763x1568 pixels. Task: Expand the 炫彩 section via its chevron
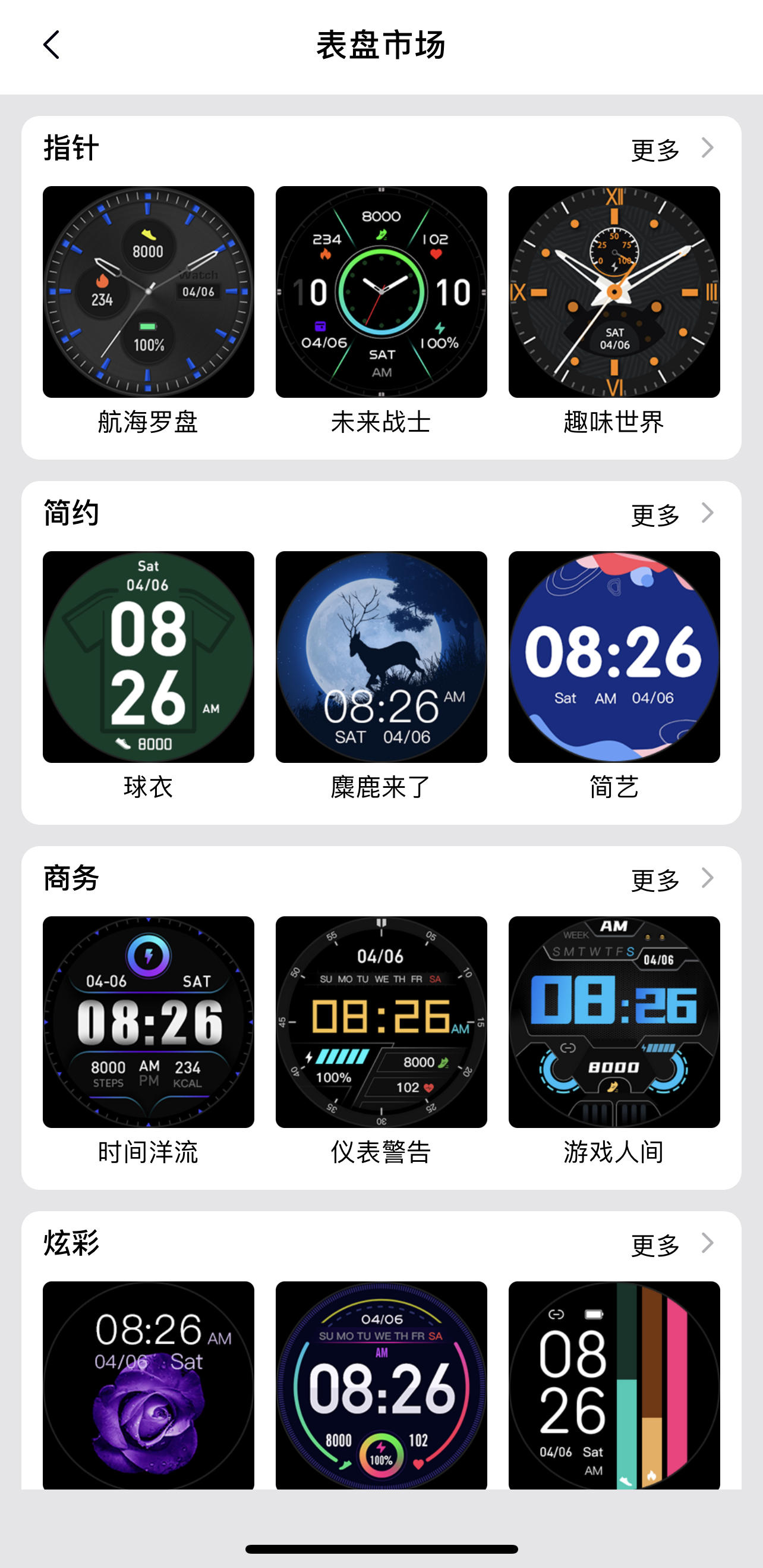coord(707,1244)
